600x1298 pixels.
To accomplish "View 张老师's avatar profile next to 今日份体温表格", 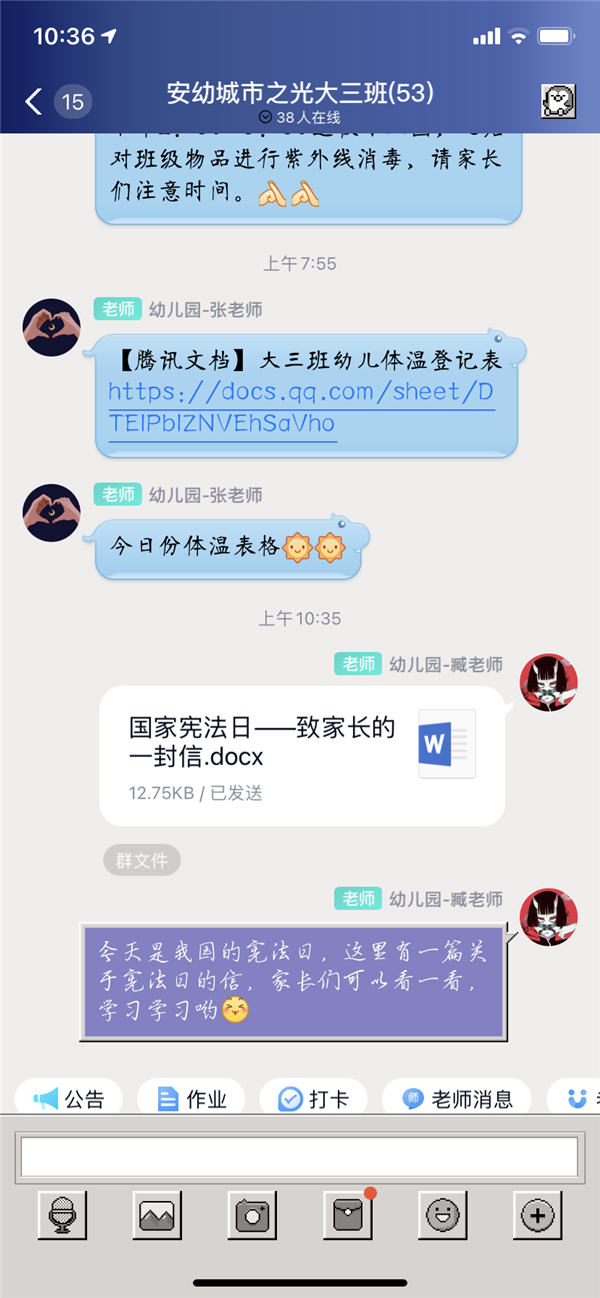I will [x=51, y=513].
